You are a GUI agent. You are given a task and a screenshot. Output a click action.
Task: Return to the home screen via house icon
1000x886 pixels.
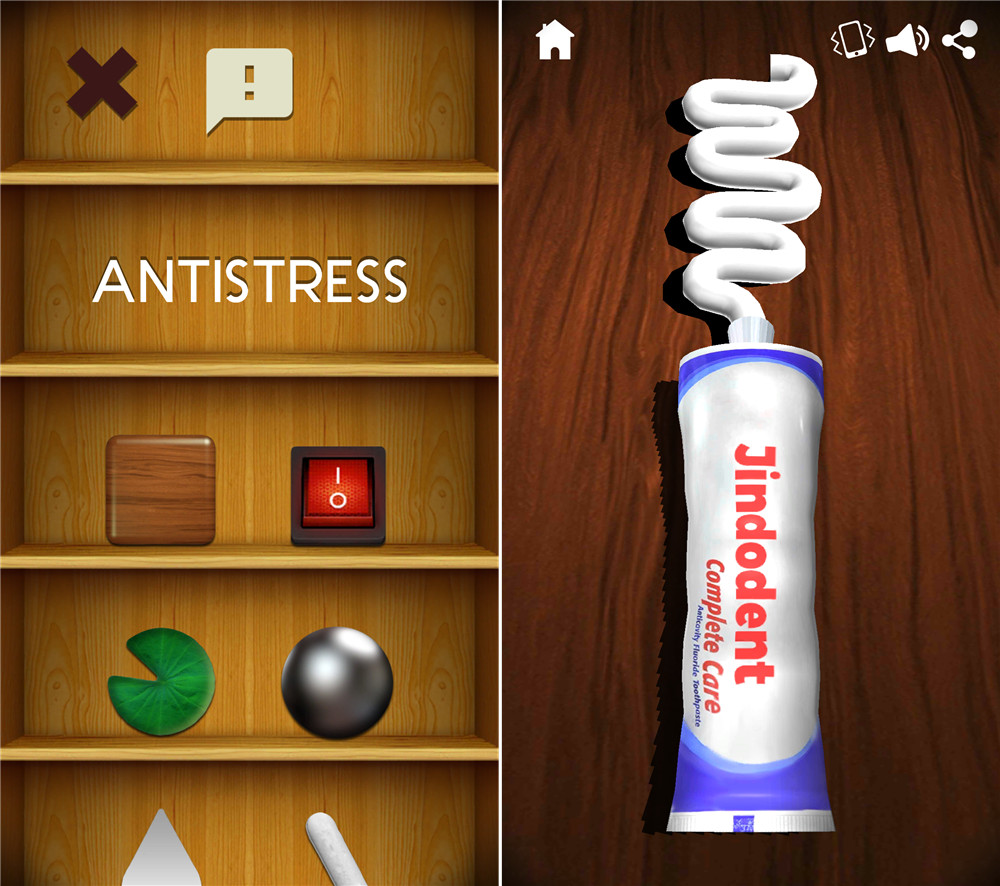(x=554, y=41)
